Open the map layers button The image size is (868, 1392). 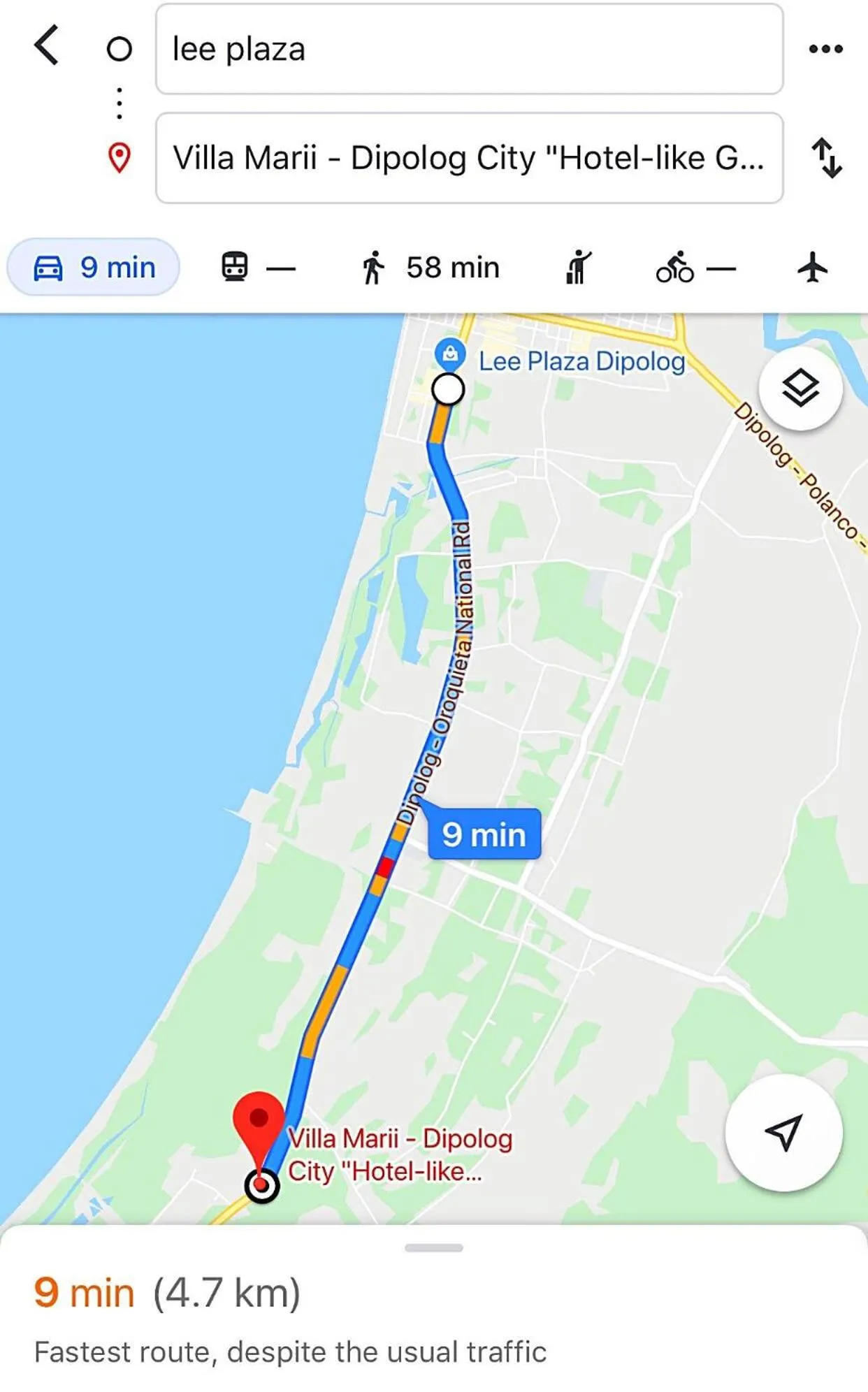point(800,388)
